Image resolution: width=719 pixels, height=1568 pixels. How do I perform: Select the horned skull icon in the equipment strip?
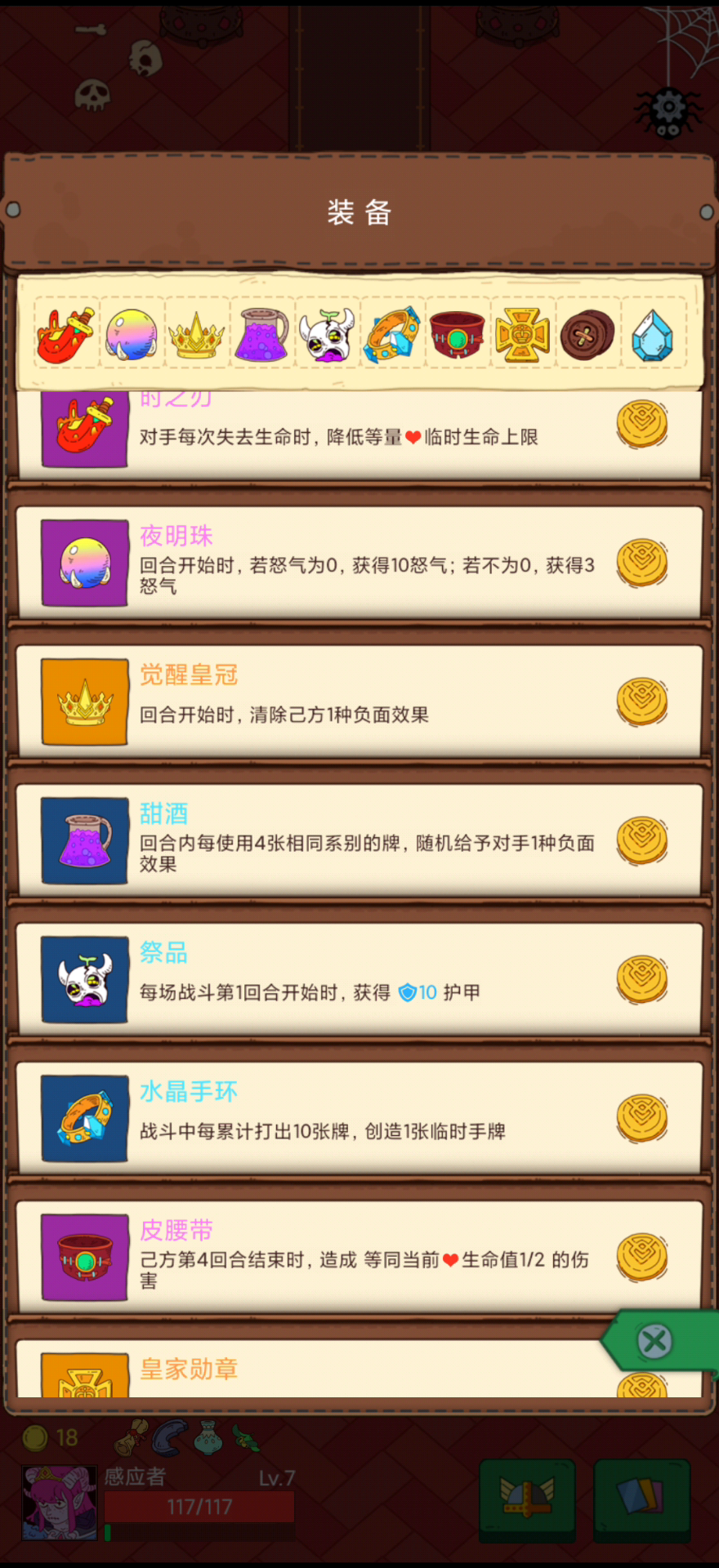[x=327, y=334]
